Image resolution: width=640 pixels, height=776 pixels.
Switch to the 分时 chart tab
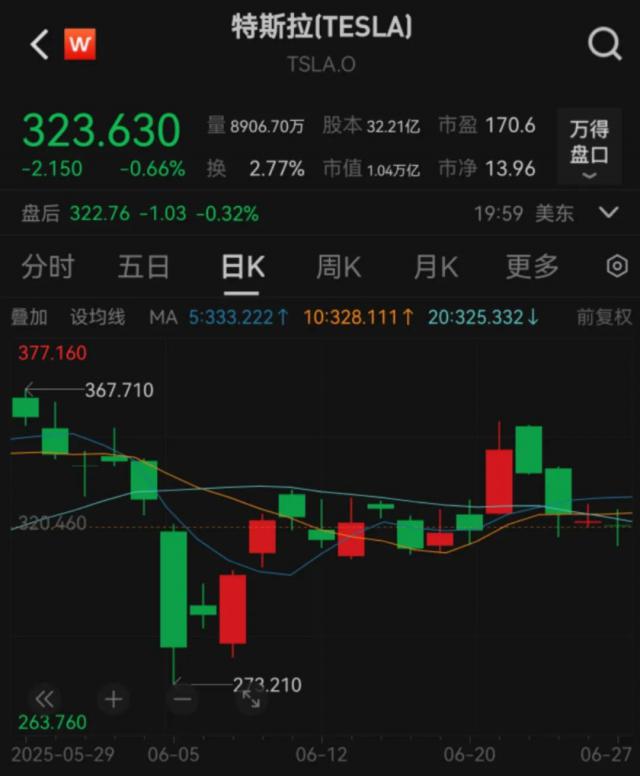(48, 267)
